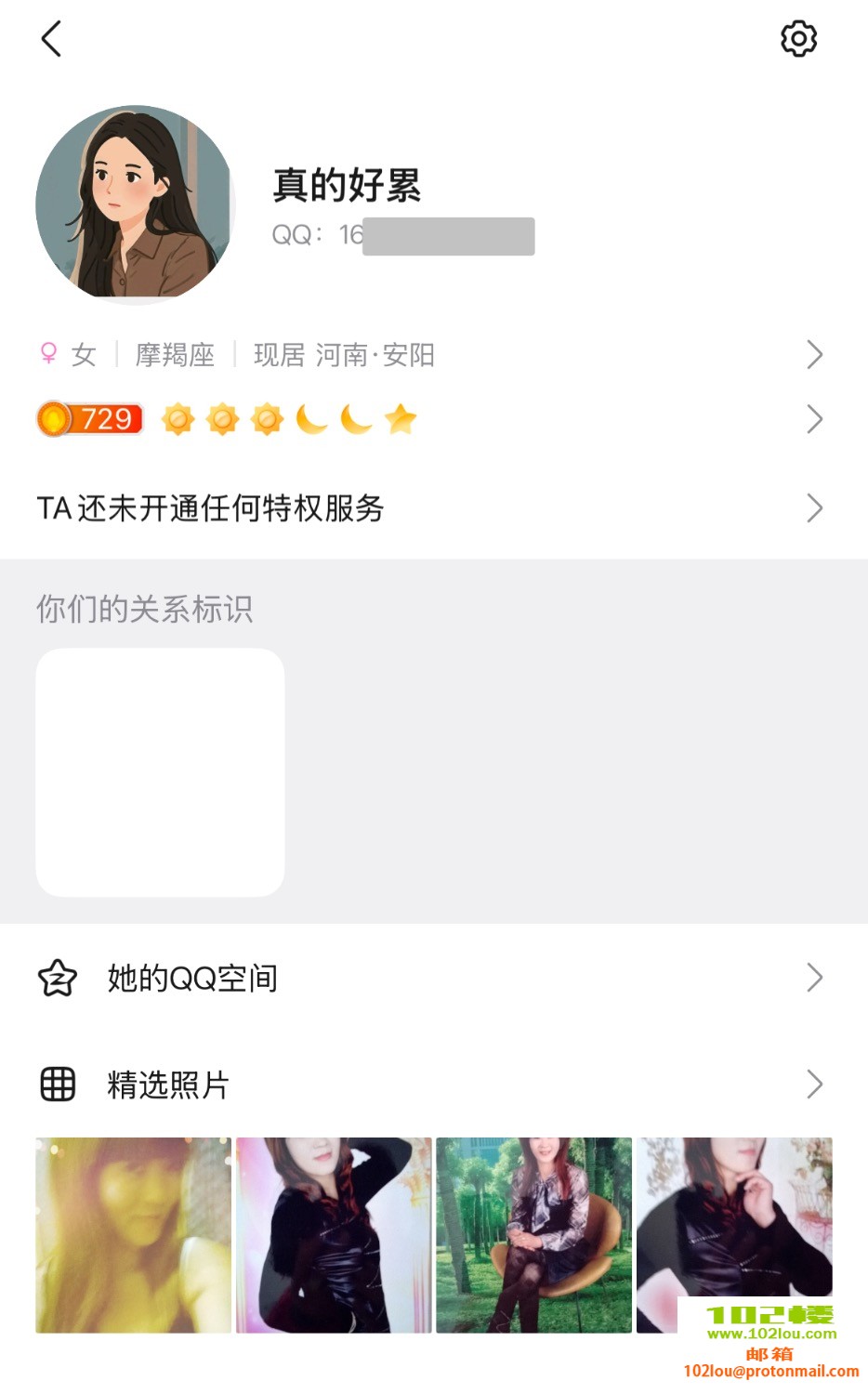This screenshot has width=868, height=1394.
Task: Open the yellow-tinted first featured photo
Action: [134, 1235]
